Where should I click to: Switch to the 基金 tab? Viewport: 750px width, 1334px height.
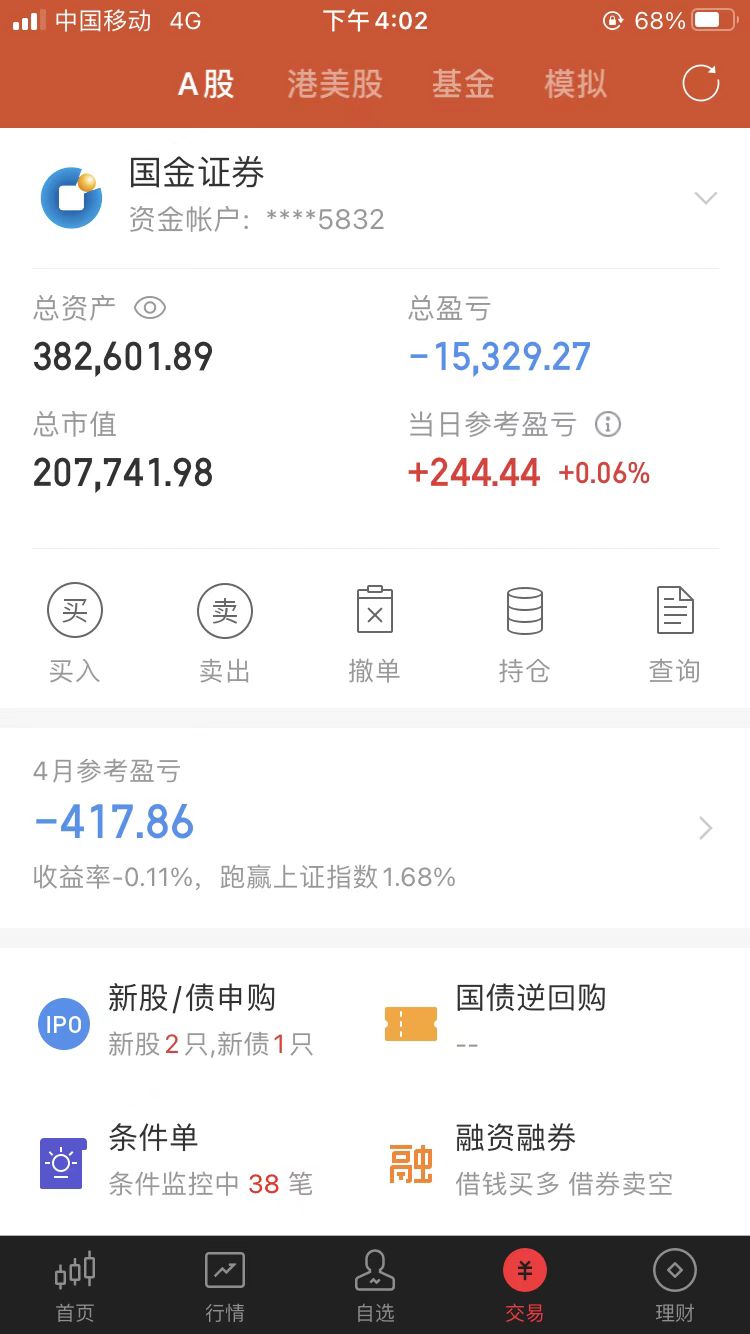pyautogui.click(x=463, y=84)
